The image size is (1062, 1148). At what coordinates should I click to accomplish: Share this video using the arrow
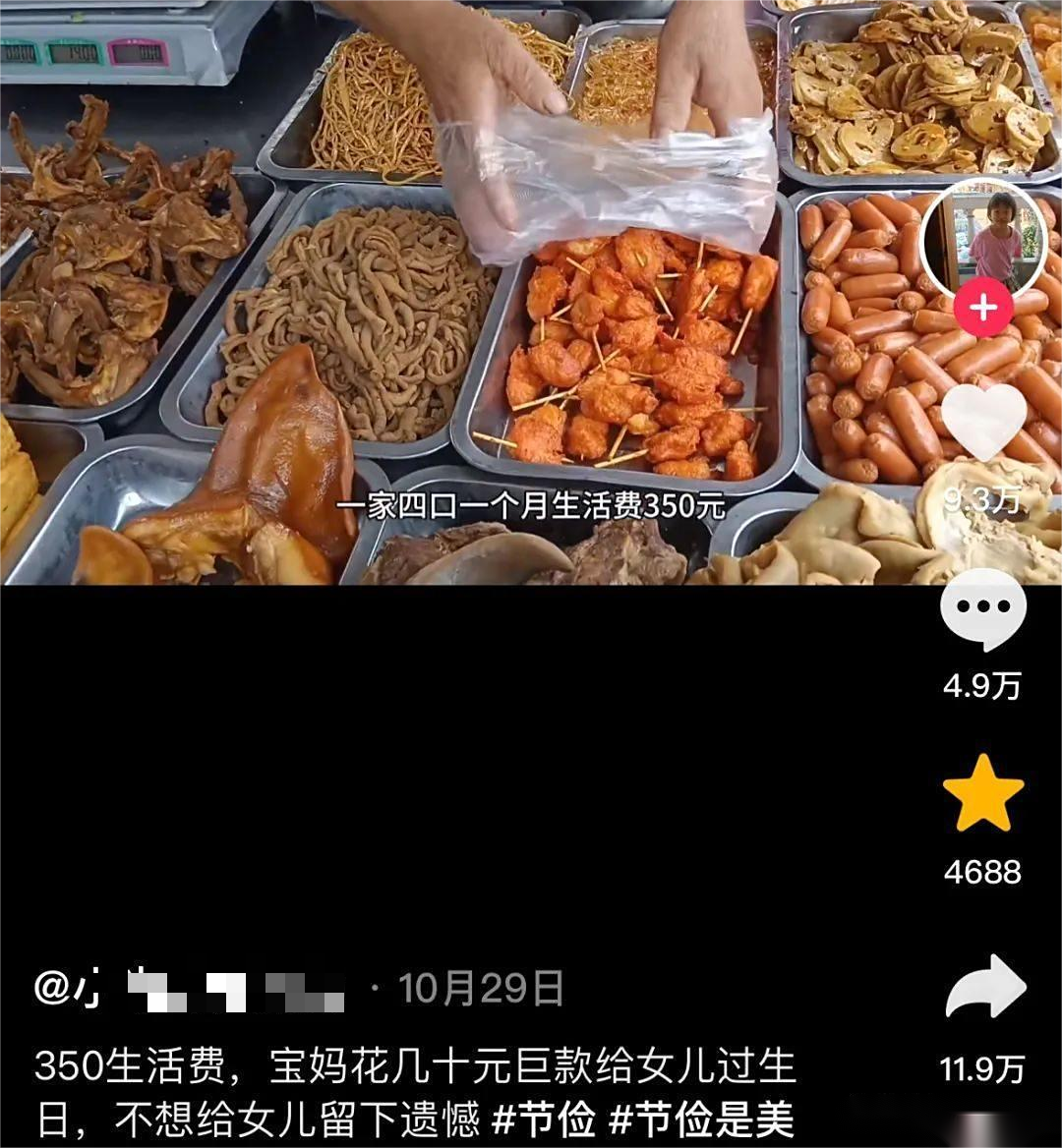click(985, 987)
